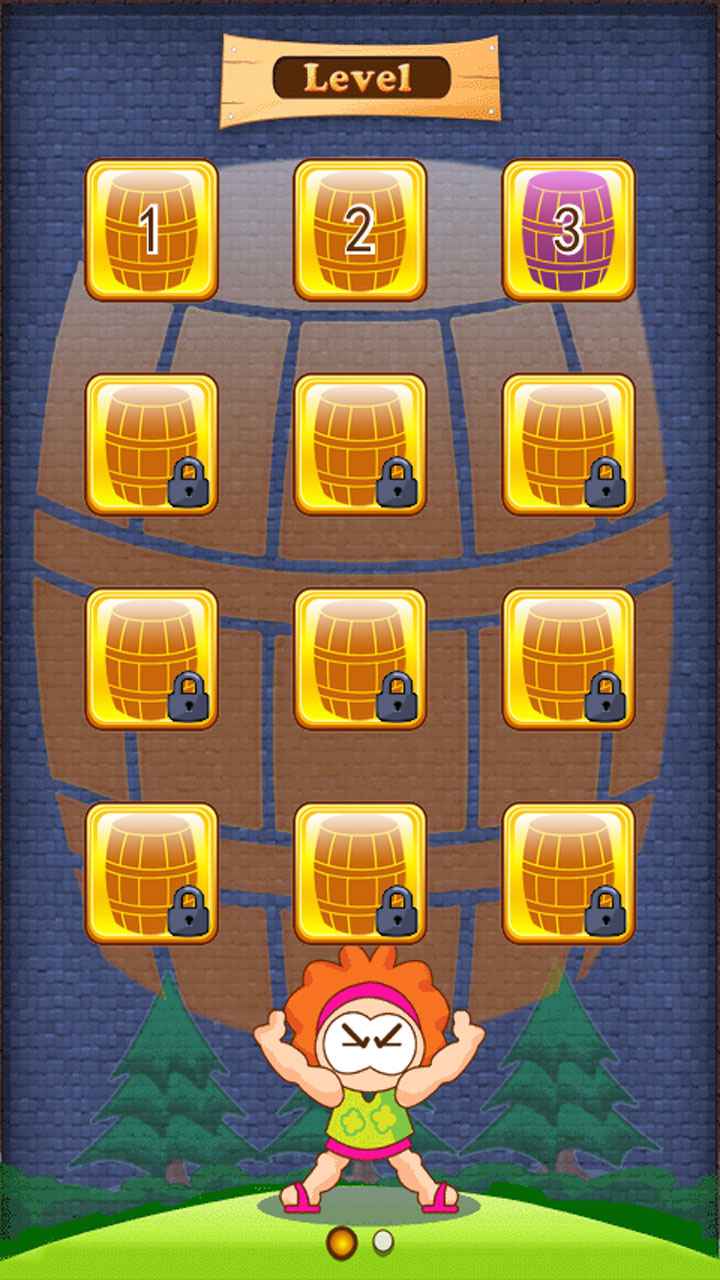Viewport: 720px width, 1280px height.
Task: Open level 2 barrel
Action: coord(360,230)
